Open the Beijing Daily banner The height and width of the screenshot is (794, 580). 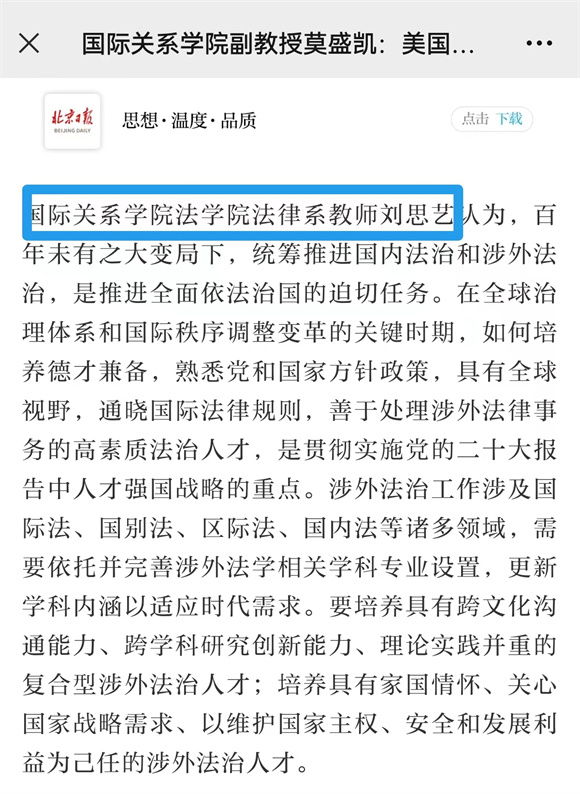[289, 121]
